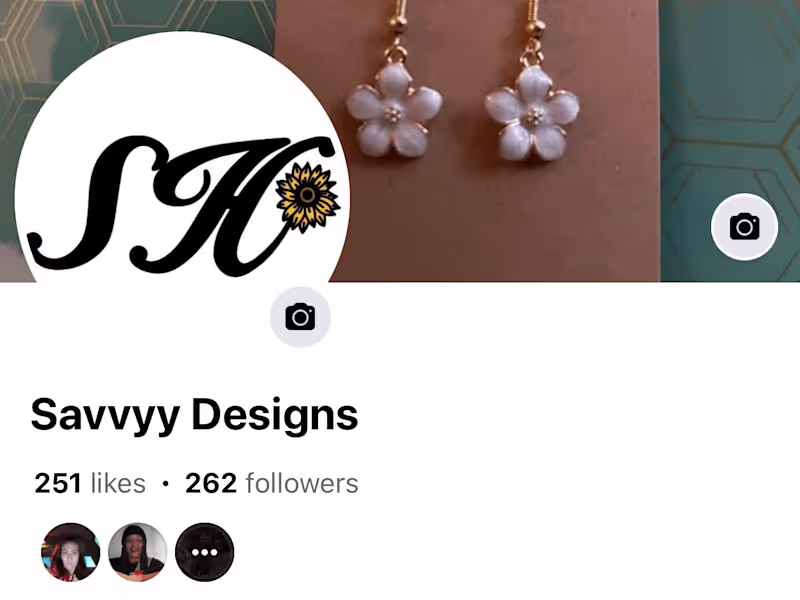This screenshot has width=800, height=600.
Task: View the earrings cover photo
Action: point(500,140)
